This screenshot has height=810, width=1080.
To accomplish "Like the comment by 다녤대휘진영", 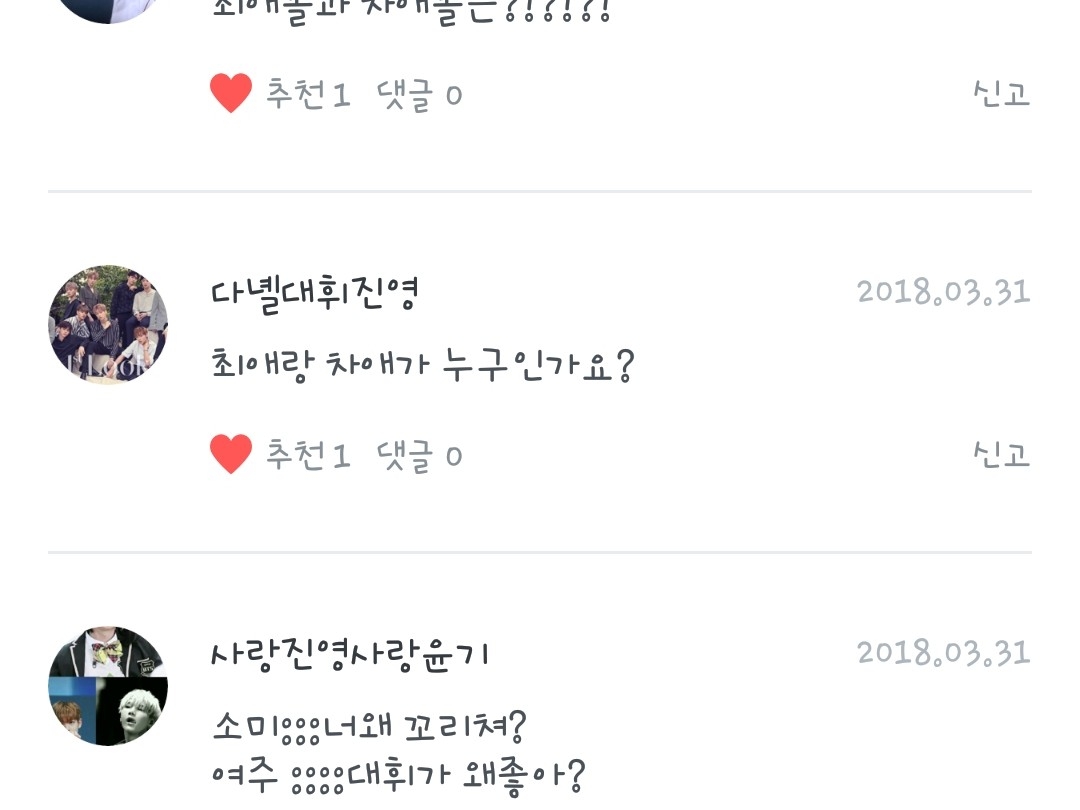I will [x=231, y=455].
